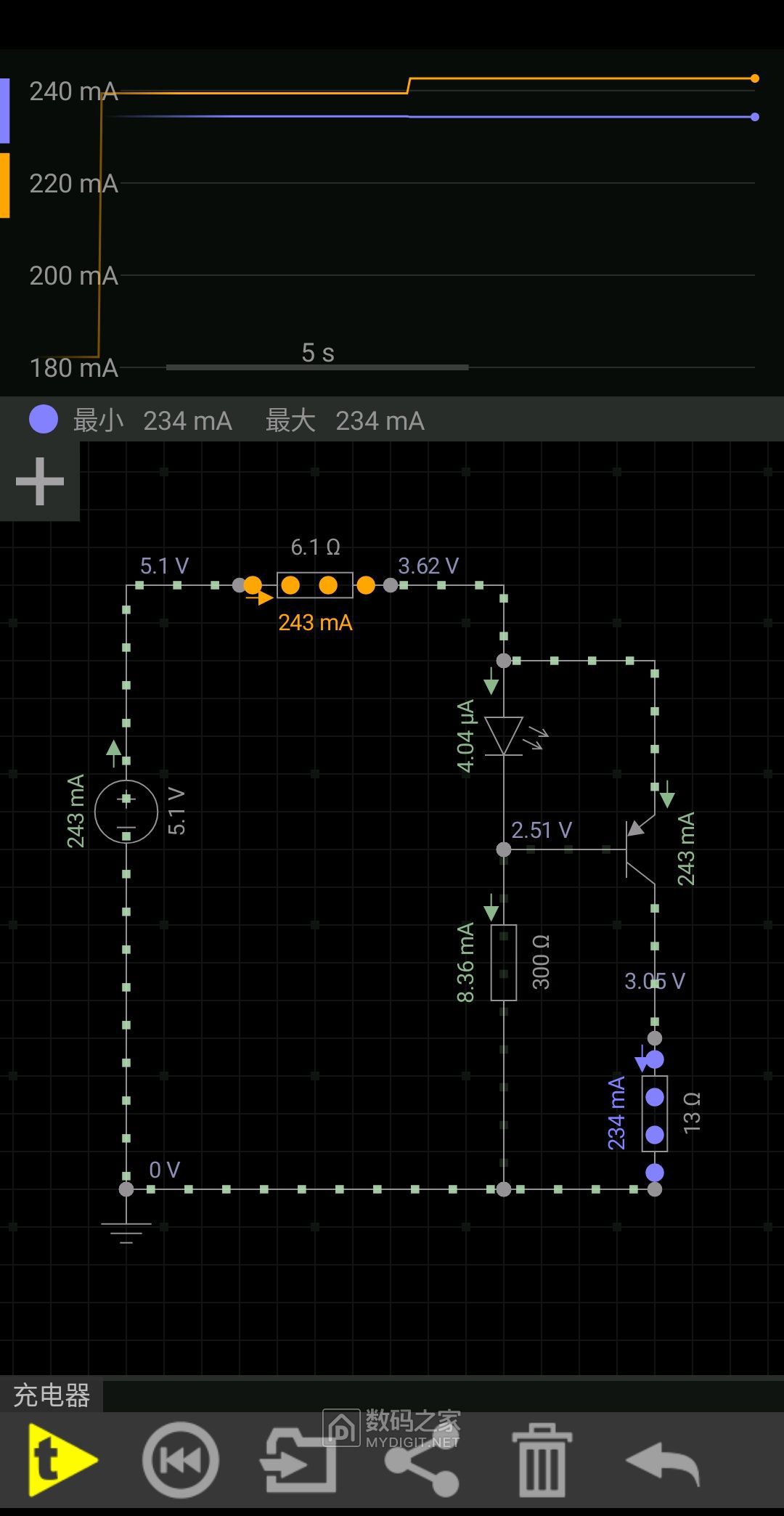Tap the trash can to delete

542,1460
